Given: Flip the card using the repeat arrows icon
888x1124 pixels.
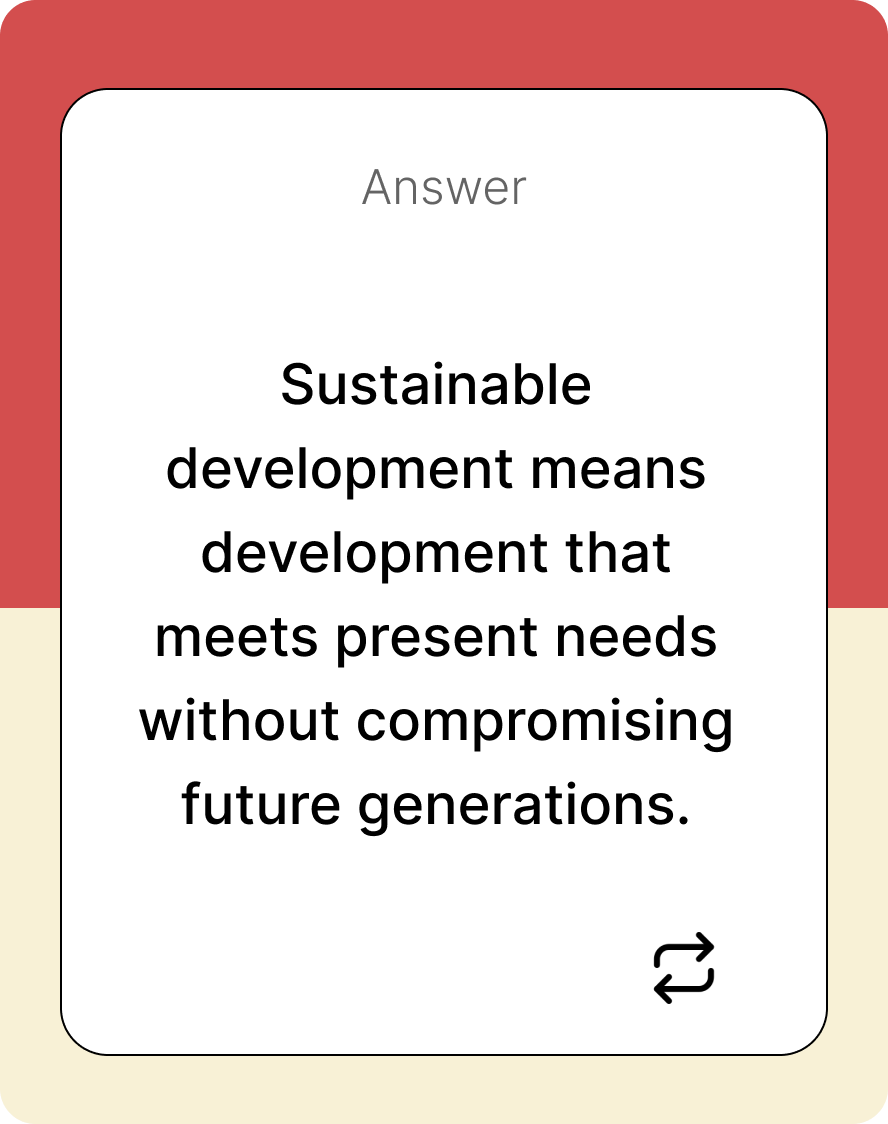Looking at the screenshot, I should [684, 968].
